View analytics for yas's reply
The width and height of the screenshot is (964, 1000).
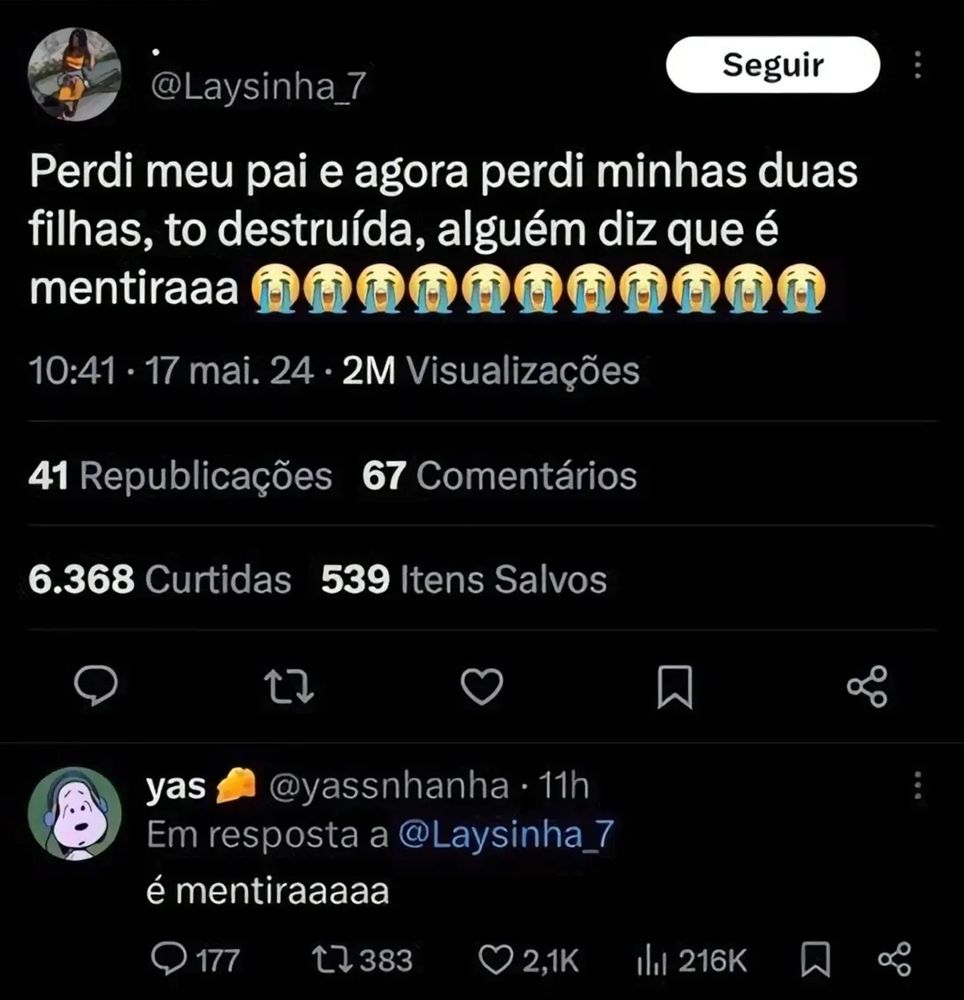click(692, 961)
